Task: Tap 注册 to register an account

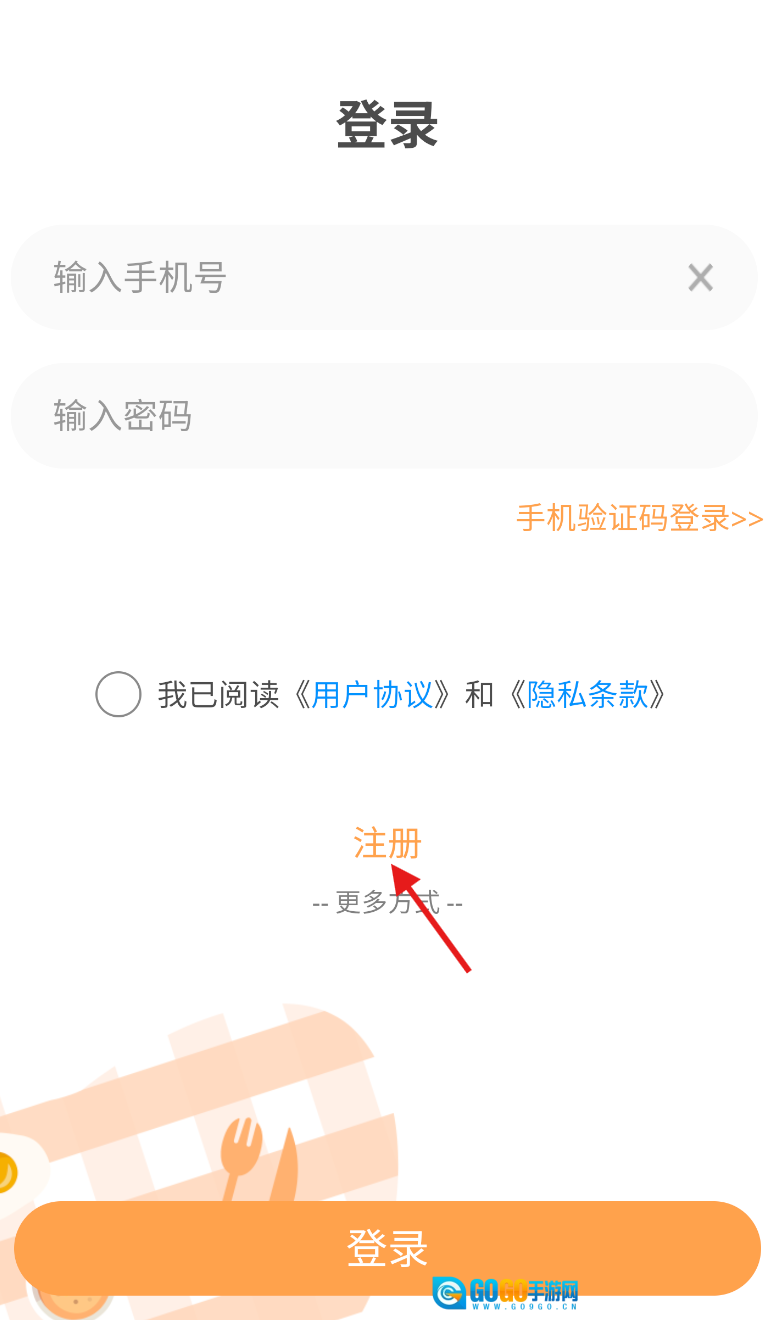Action: coord(387,843)
